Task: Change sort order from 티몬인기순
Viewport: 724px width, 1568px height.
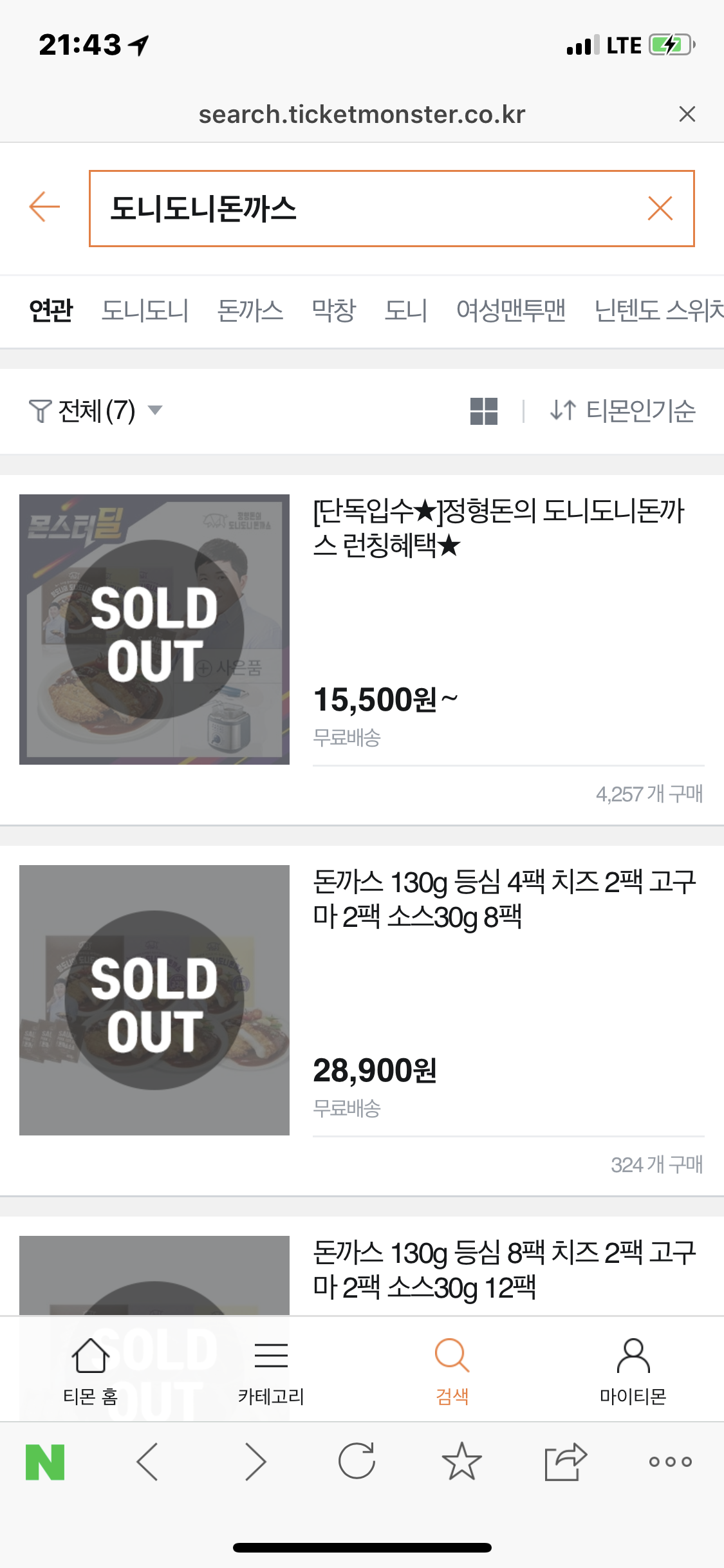Action: [622, 411]
